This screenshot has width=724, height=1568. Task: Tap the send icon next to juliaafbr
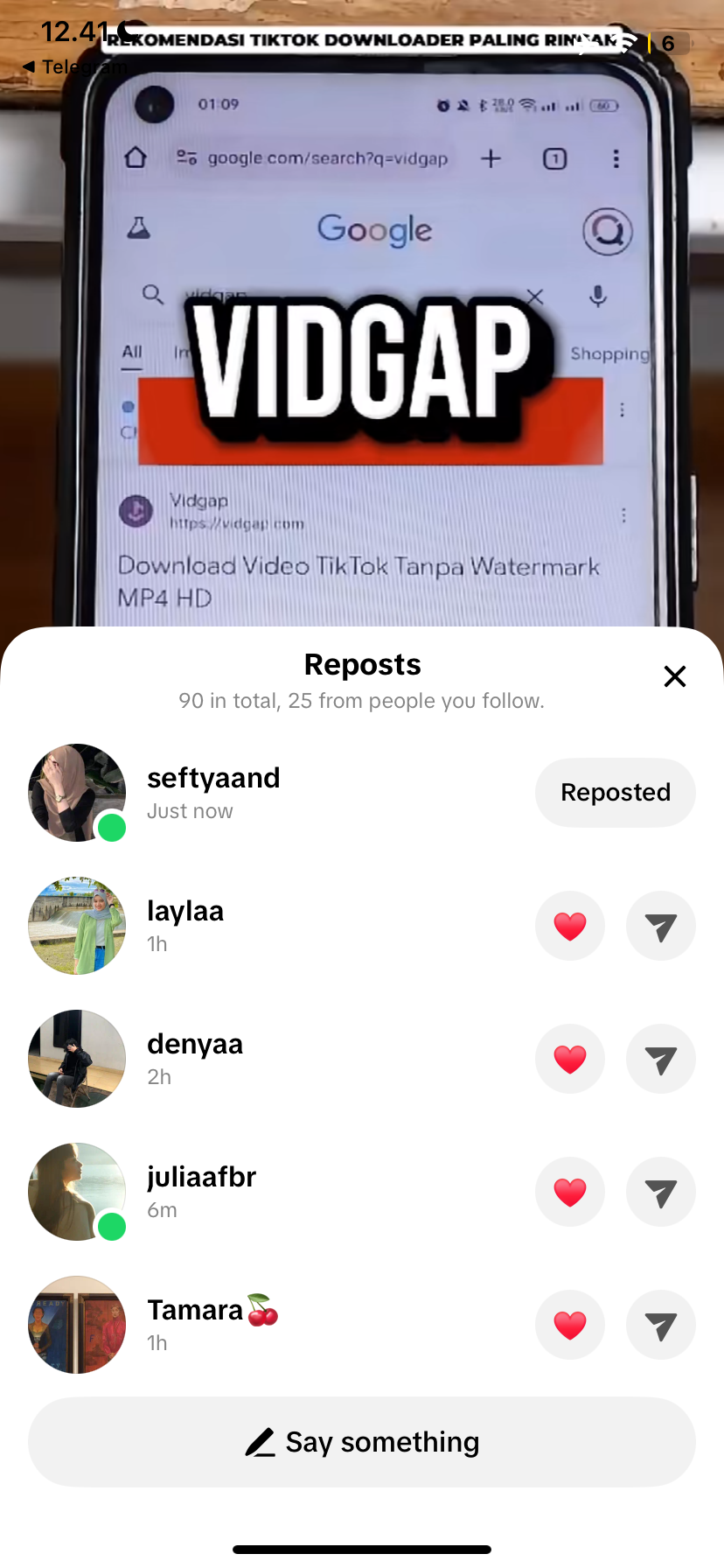[x=660, y=1192]
